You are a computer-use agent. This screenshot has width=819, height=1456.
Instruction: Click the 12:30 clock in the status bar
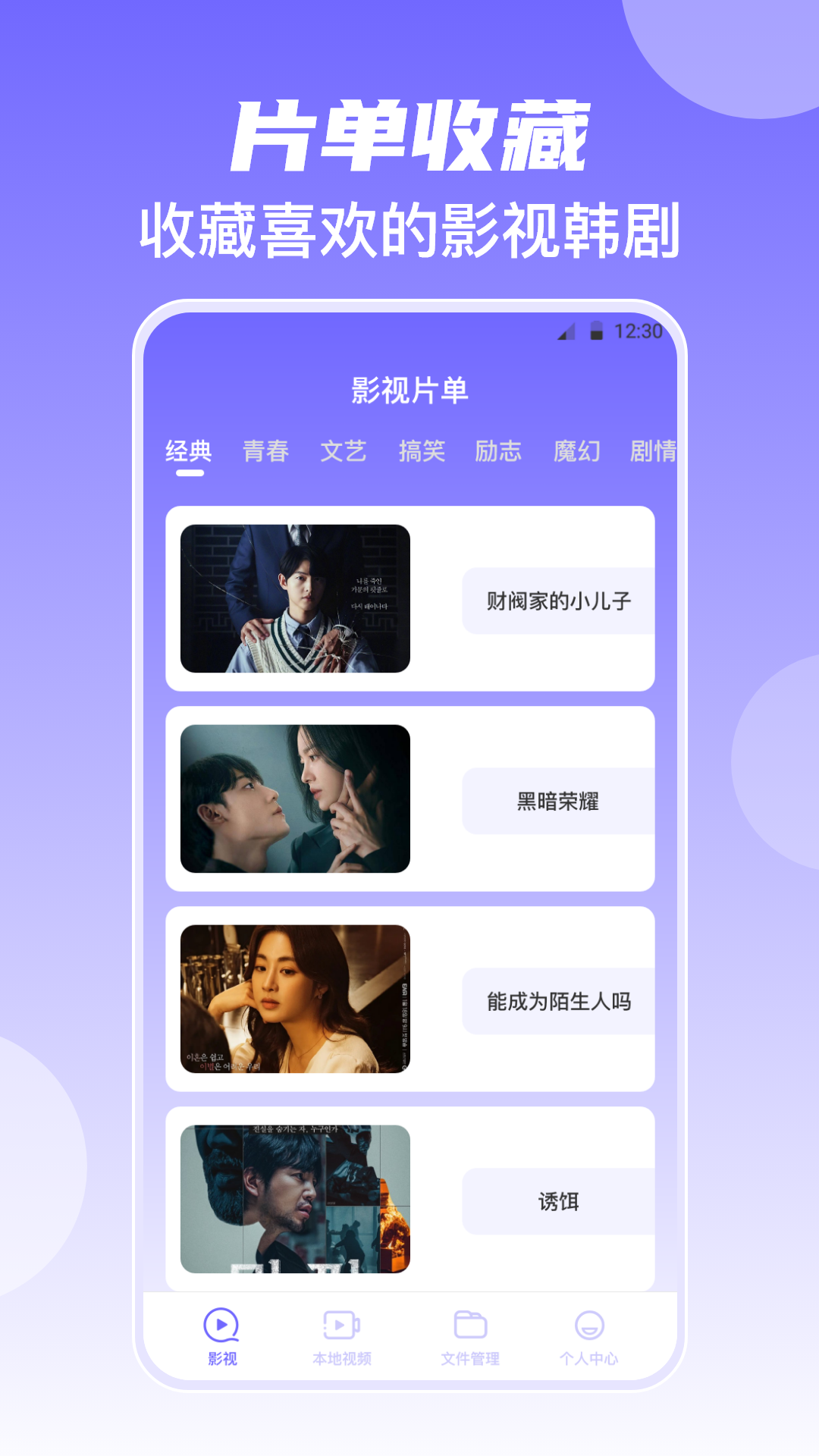click(x=641, y=331)
